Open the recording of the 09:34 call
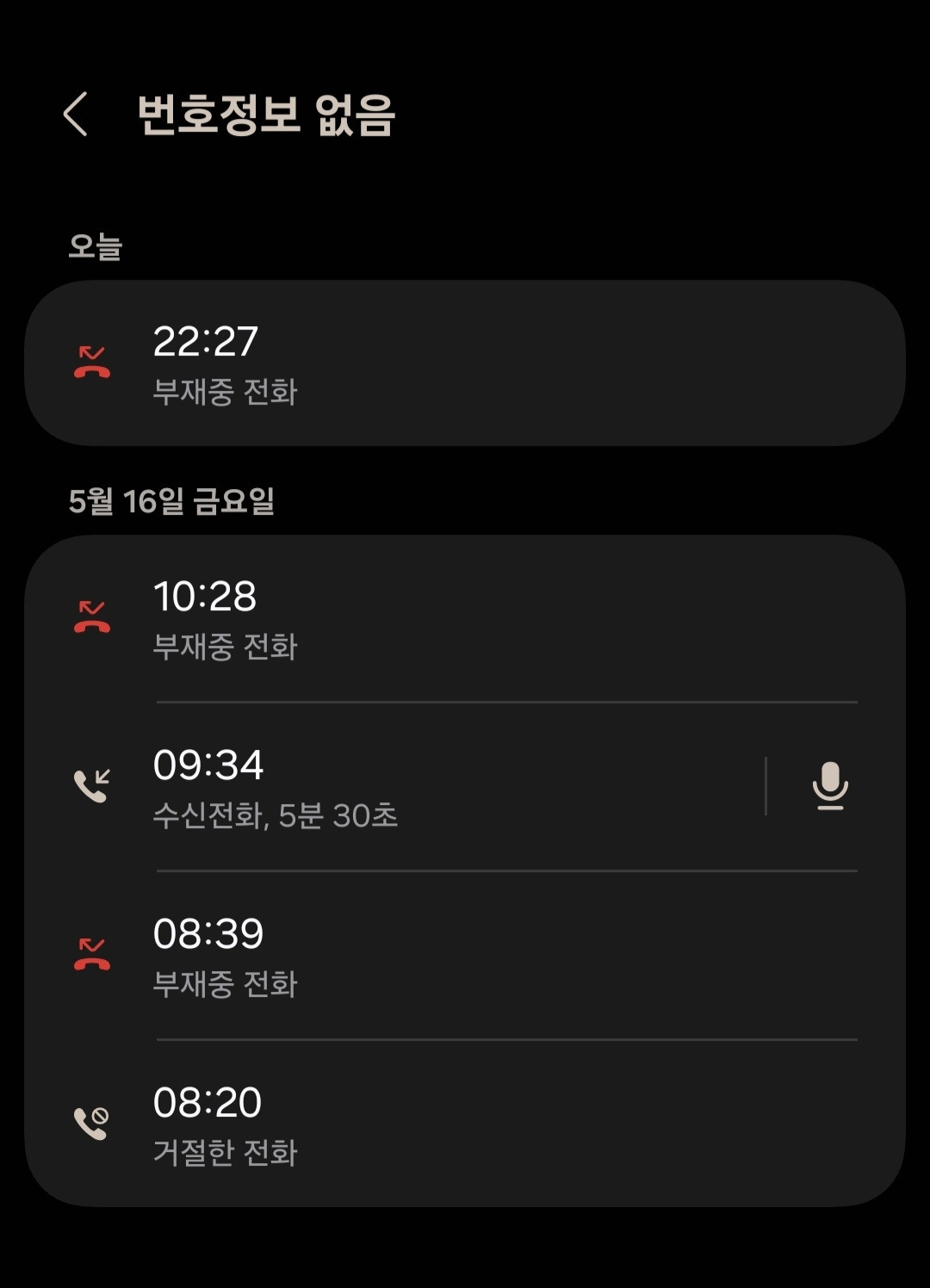This screenshot has height=1288, width=930. (829, 786)
